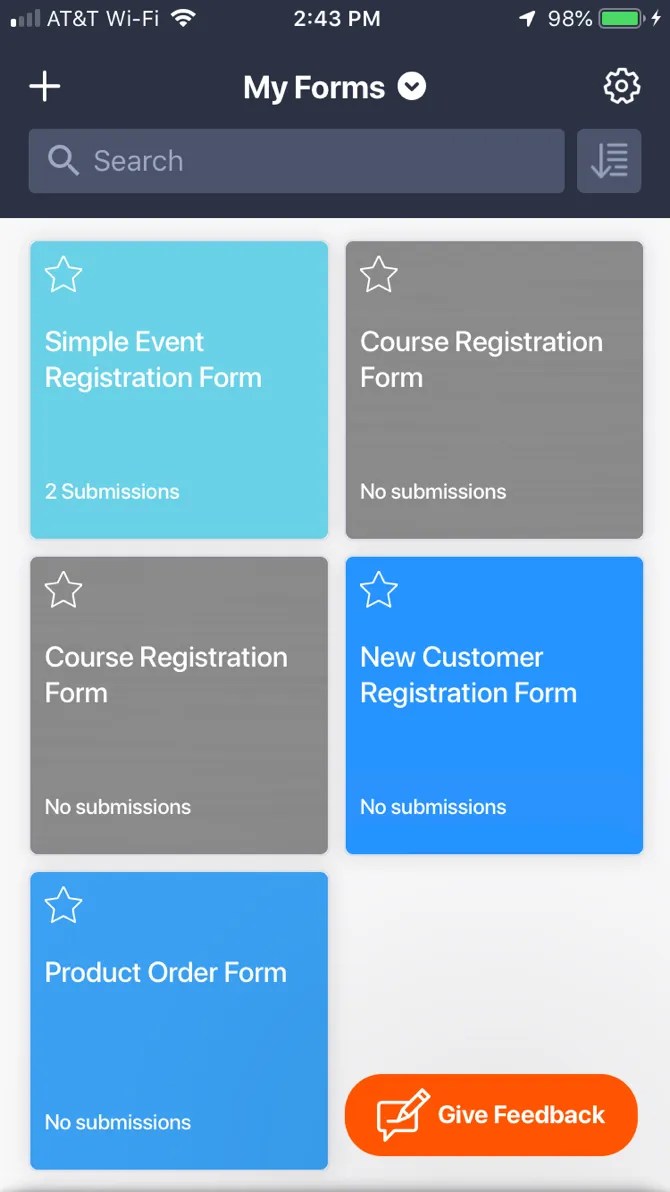The height and width of the screenshot is (1192, 670).
Task: Open the sort order options
Action: tap(609, 161)
